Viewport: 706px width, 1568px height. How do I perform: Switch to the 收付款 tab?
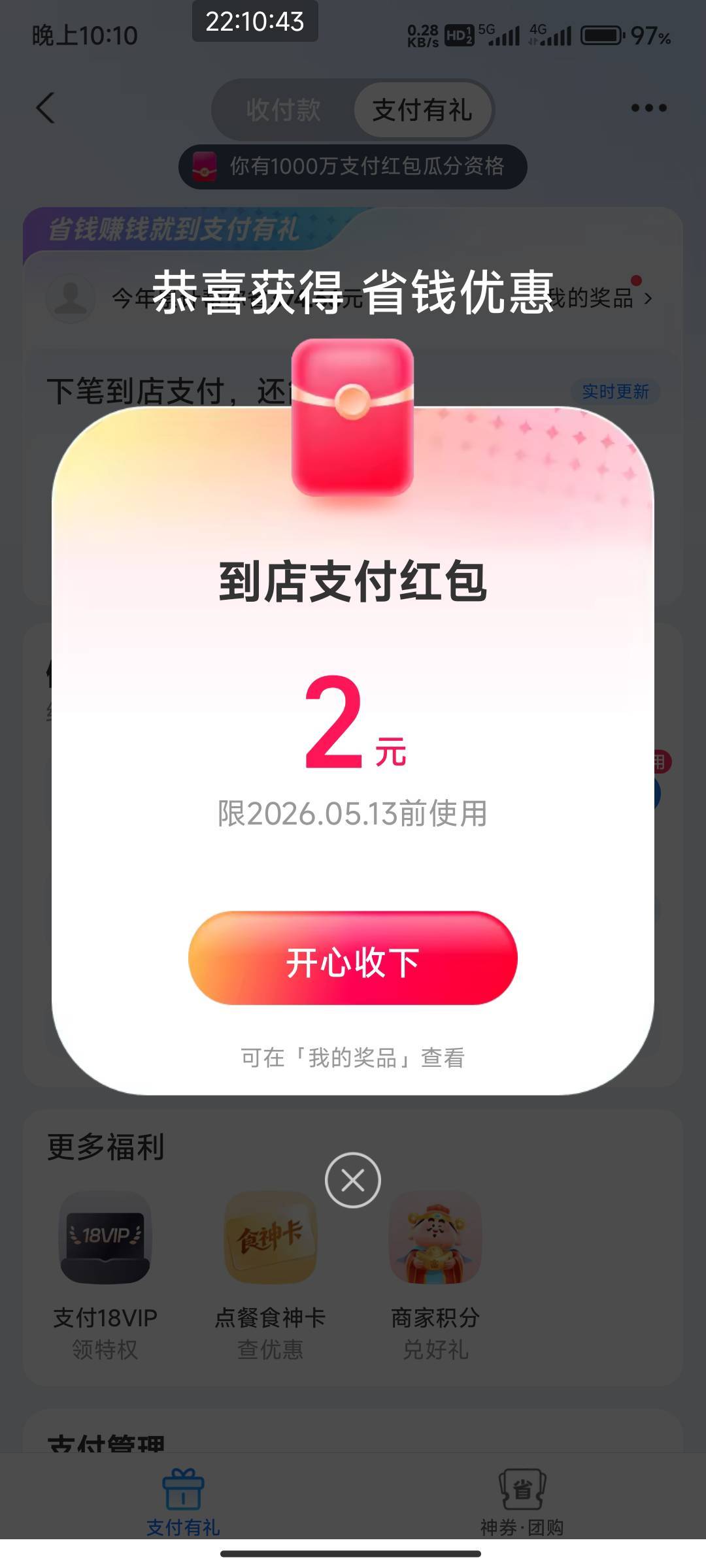pyautogui.click(x=284, y=110)
